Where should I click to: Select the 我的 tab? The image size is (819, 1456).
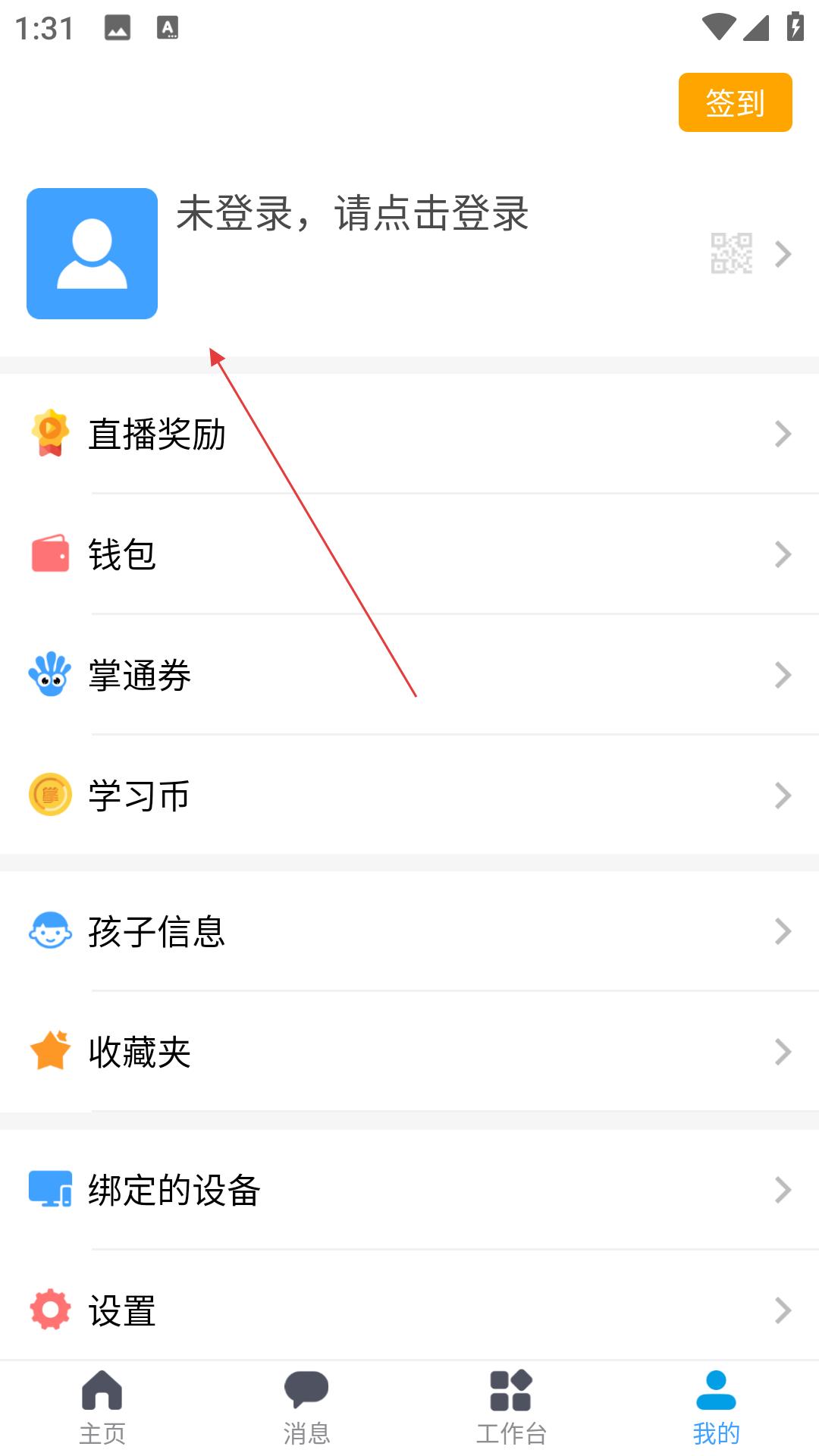pos(716,1407)
